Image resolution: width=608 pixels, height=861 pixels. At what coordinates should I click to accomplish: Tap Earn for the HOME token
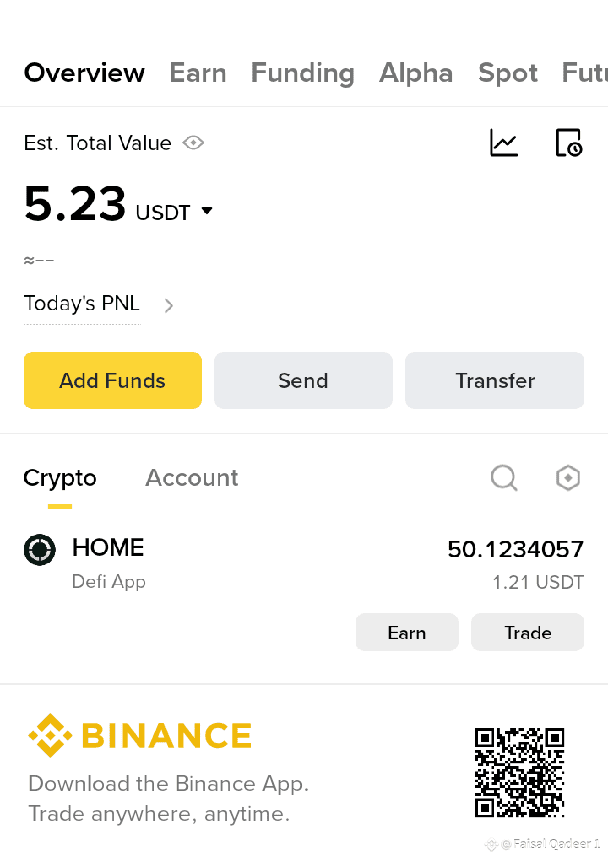pyautogui.click(x=407, y=633)
